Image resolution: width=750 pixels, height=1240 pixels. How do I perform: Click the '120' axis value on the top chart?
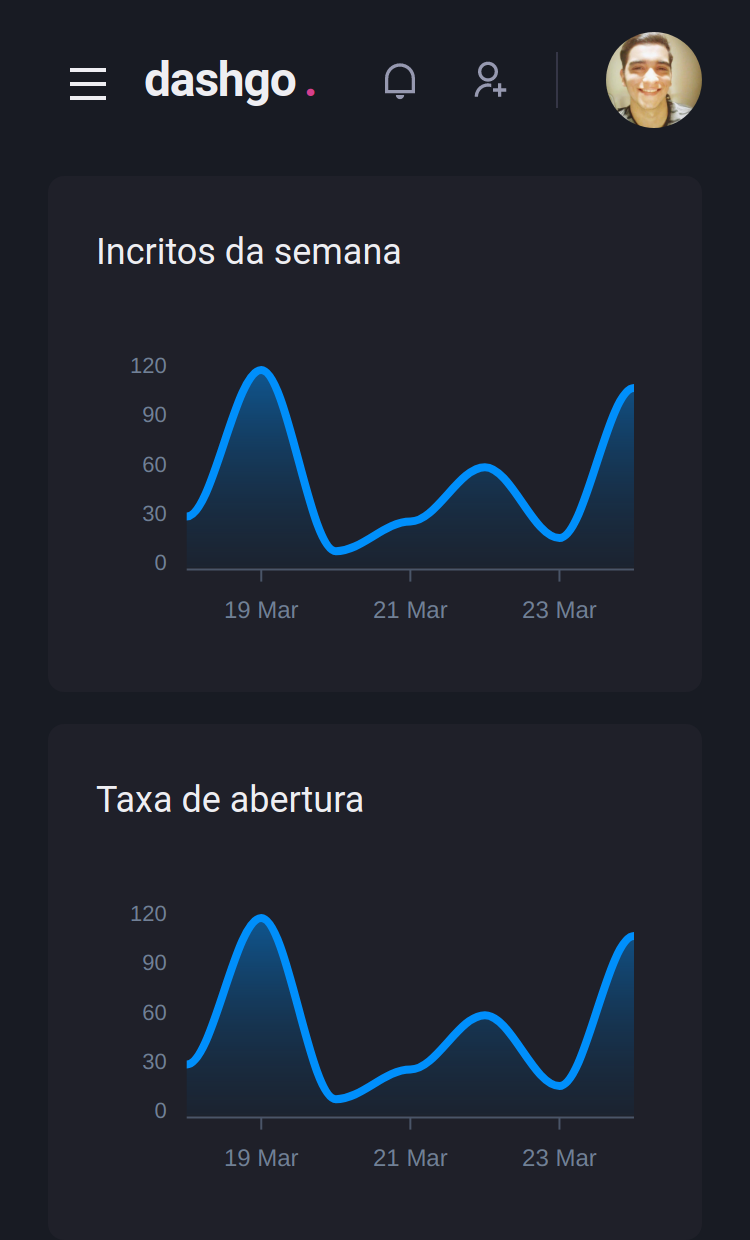coord(146,366)
